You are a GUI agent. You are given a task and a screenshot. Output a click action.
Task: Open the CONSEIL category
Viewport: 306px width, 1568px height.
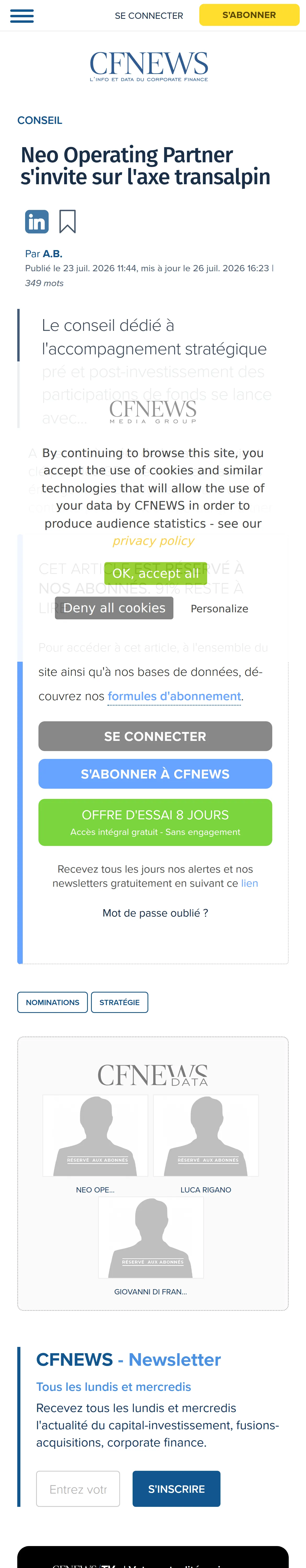click(x=39, y=120)
